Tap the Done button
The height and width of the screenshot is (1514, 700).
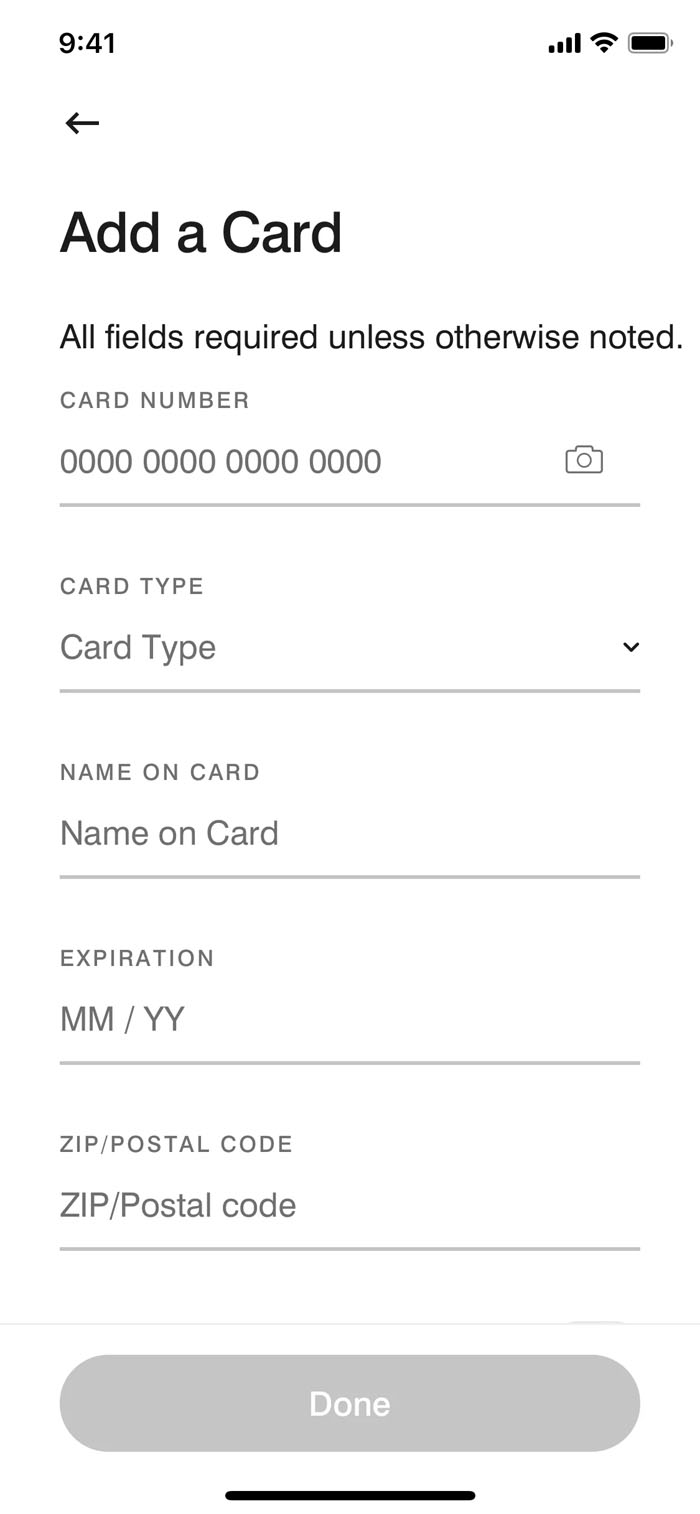click(349, 1403)
